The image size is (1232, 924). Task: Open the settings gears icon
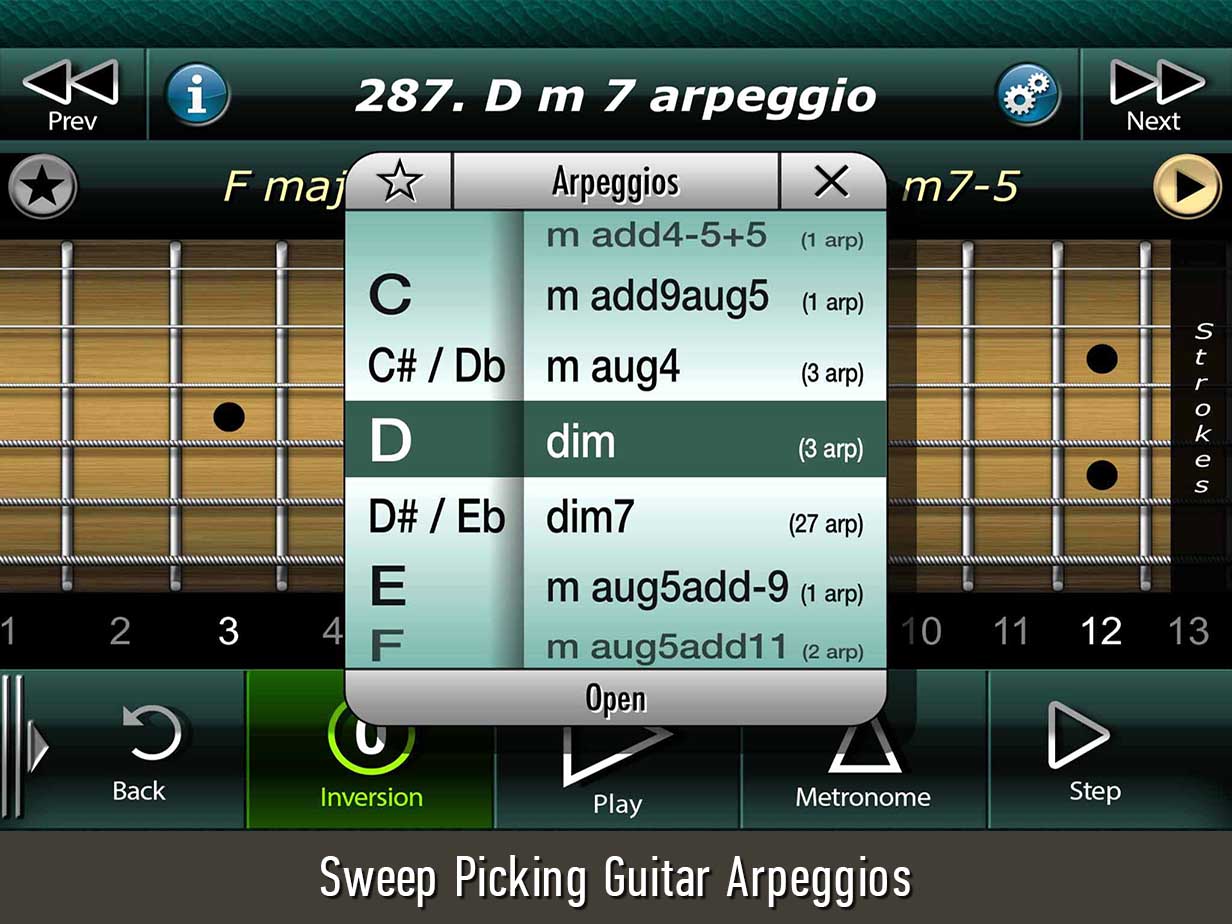(1027, 95)
